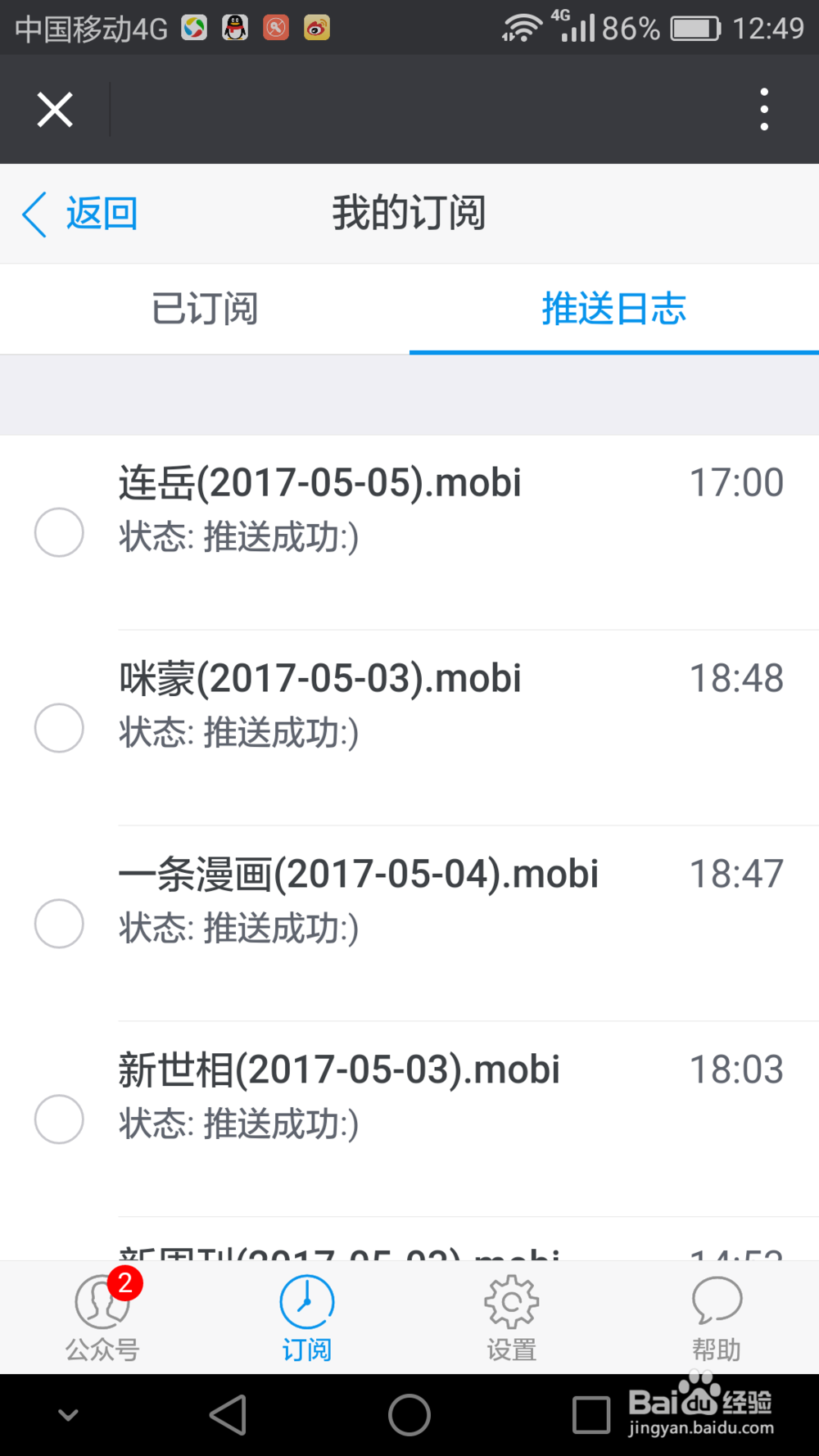819x1456 pixels.
Task: Open the 推送日志 tab
Action: [614, 309]
